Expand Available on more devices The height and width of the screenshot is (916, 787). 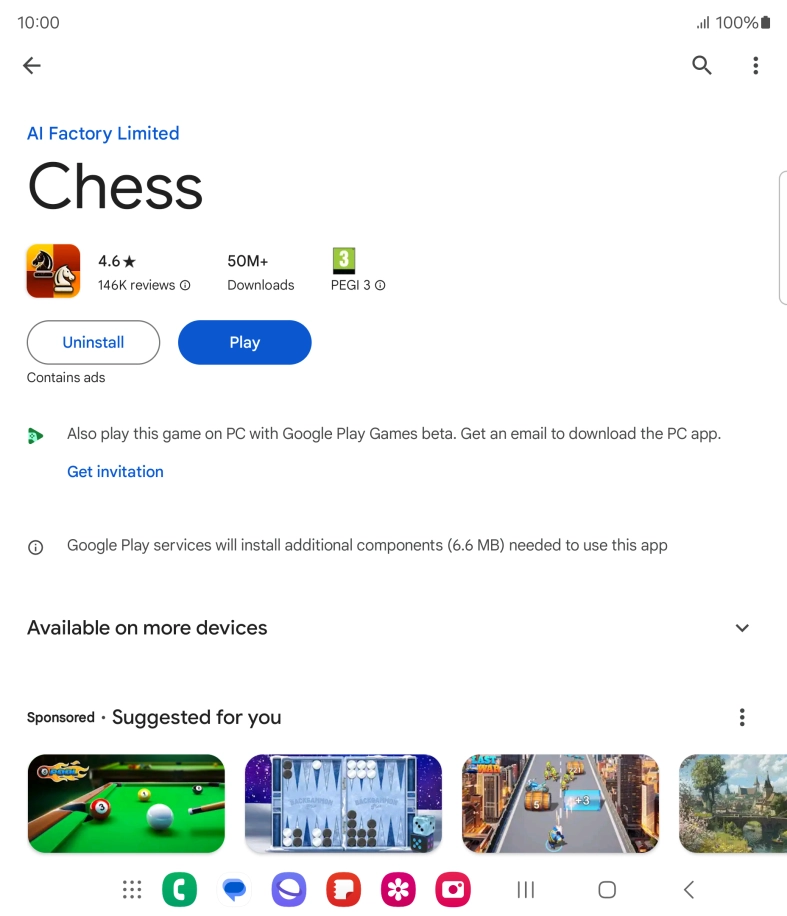pyautogui.click(x=742, y=628)
